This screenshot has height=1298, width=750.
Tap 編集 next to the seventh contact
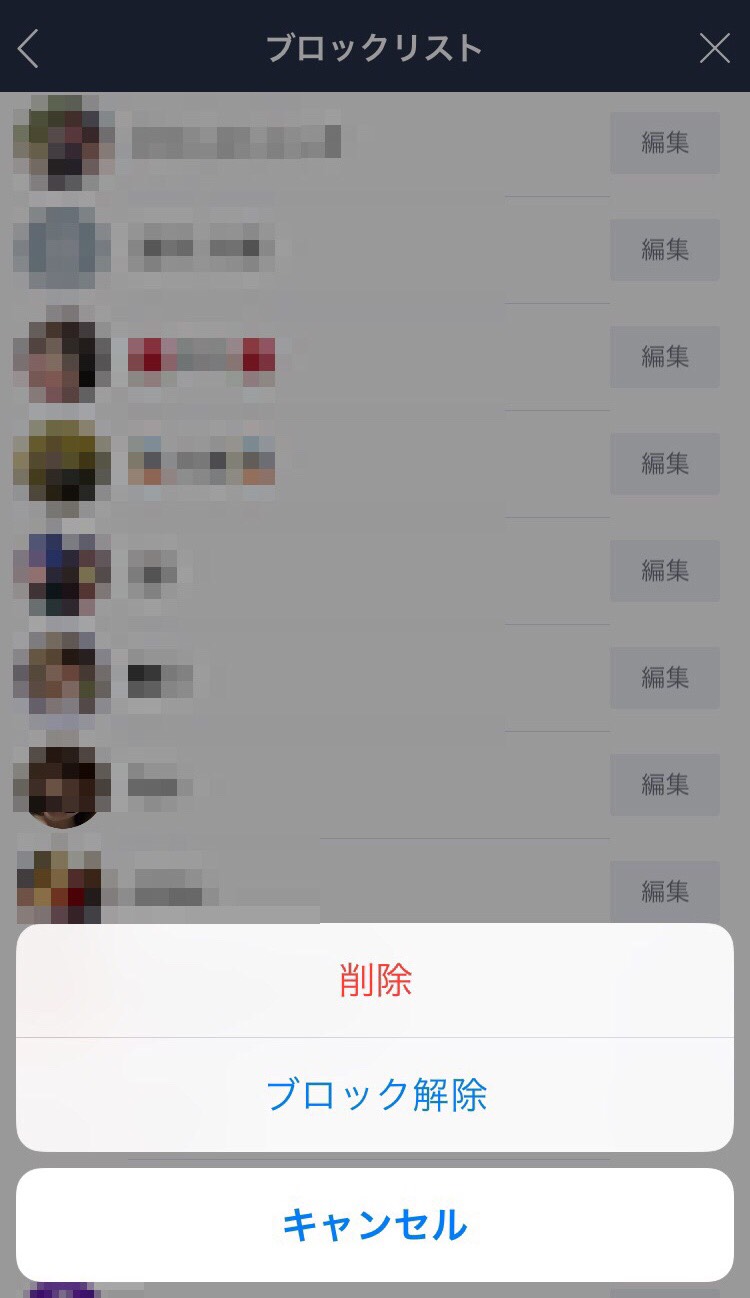pyautogui.click(x=665, y=785)
